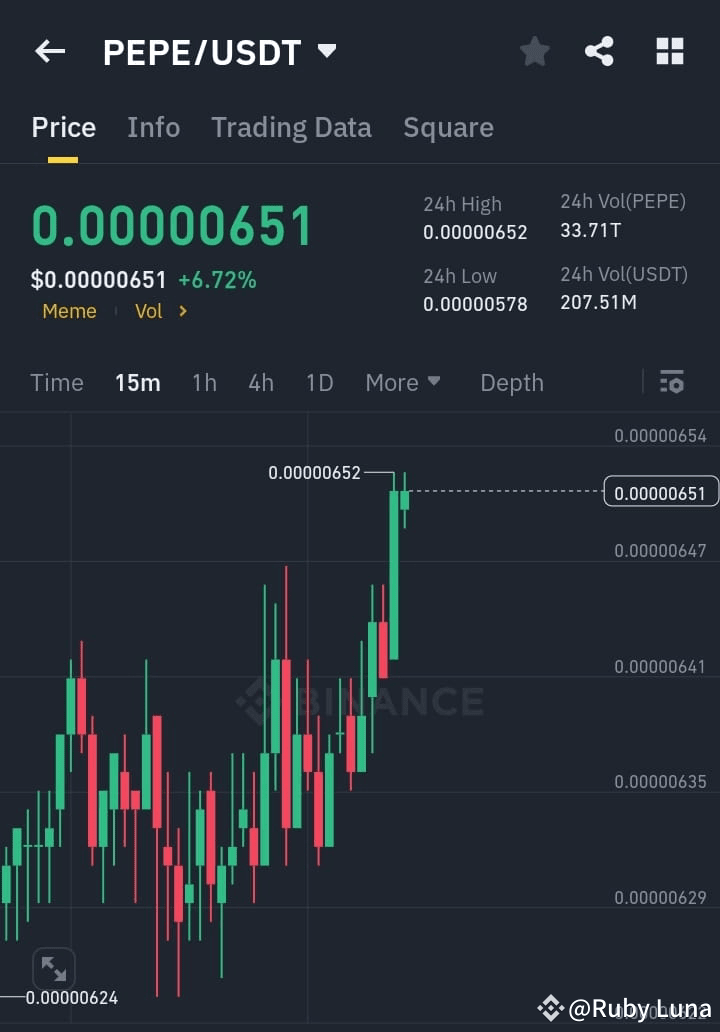Open the Square tab

point(448,127)
